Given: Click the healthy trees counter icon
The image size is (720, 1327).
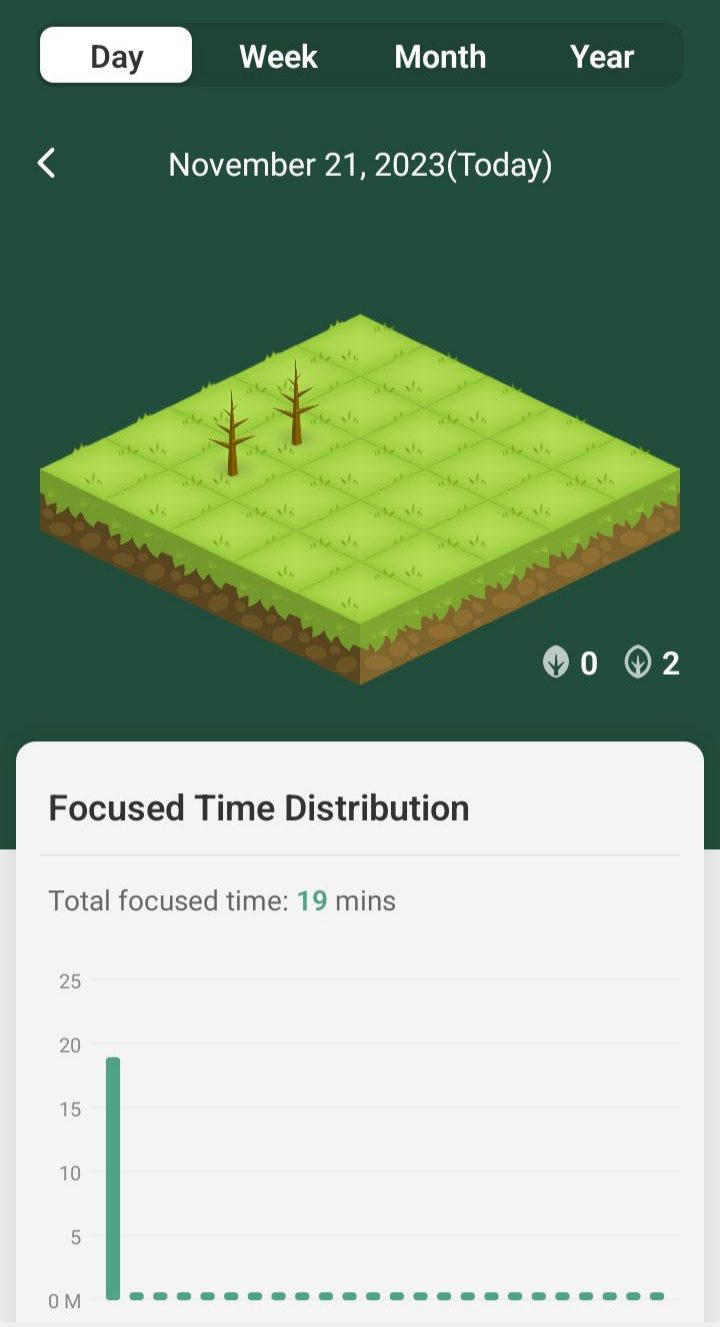Looking at the screenshot, I should [x=555, y=662].
